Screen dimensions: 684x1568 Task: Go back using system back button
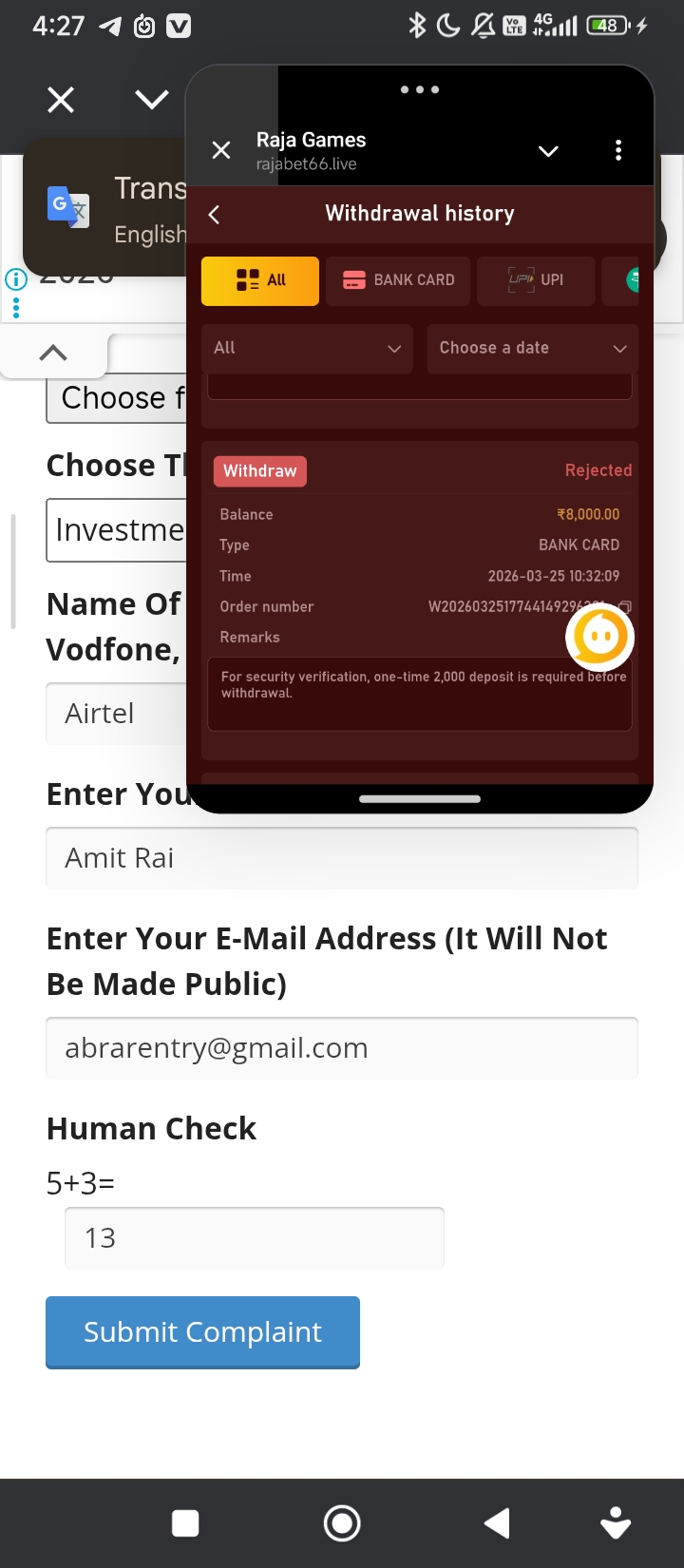(497, 1523)
